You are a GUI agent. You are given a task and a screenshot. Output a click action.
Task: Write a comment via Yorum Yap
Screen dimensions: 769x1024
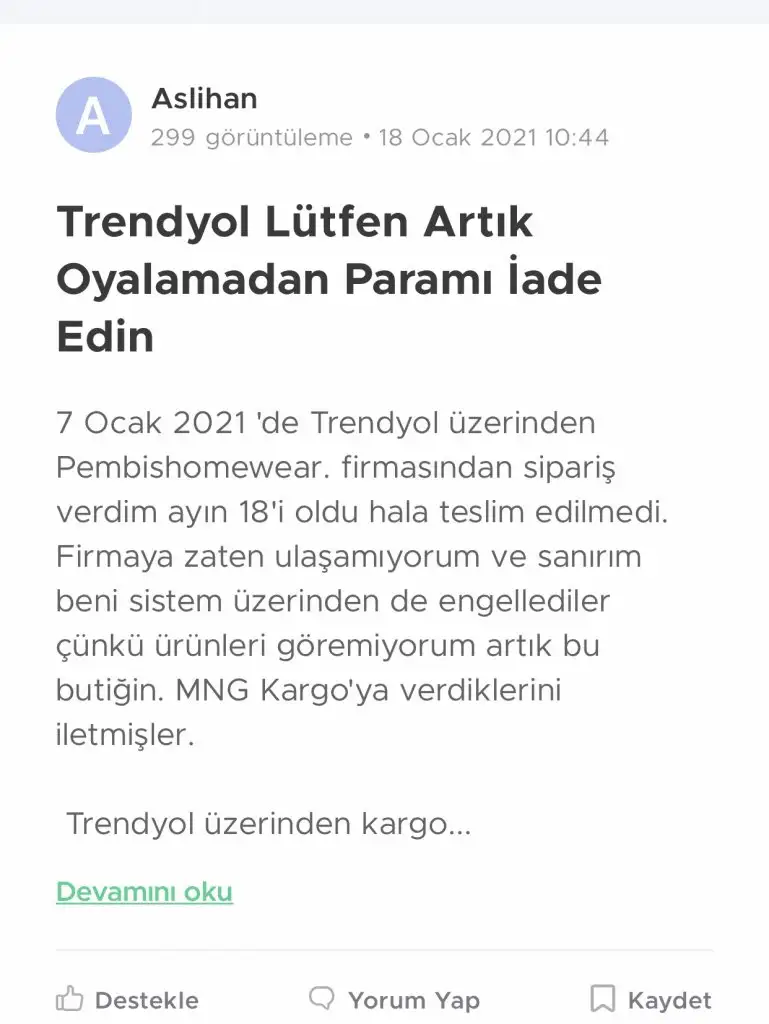click(x=395, y=999)
